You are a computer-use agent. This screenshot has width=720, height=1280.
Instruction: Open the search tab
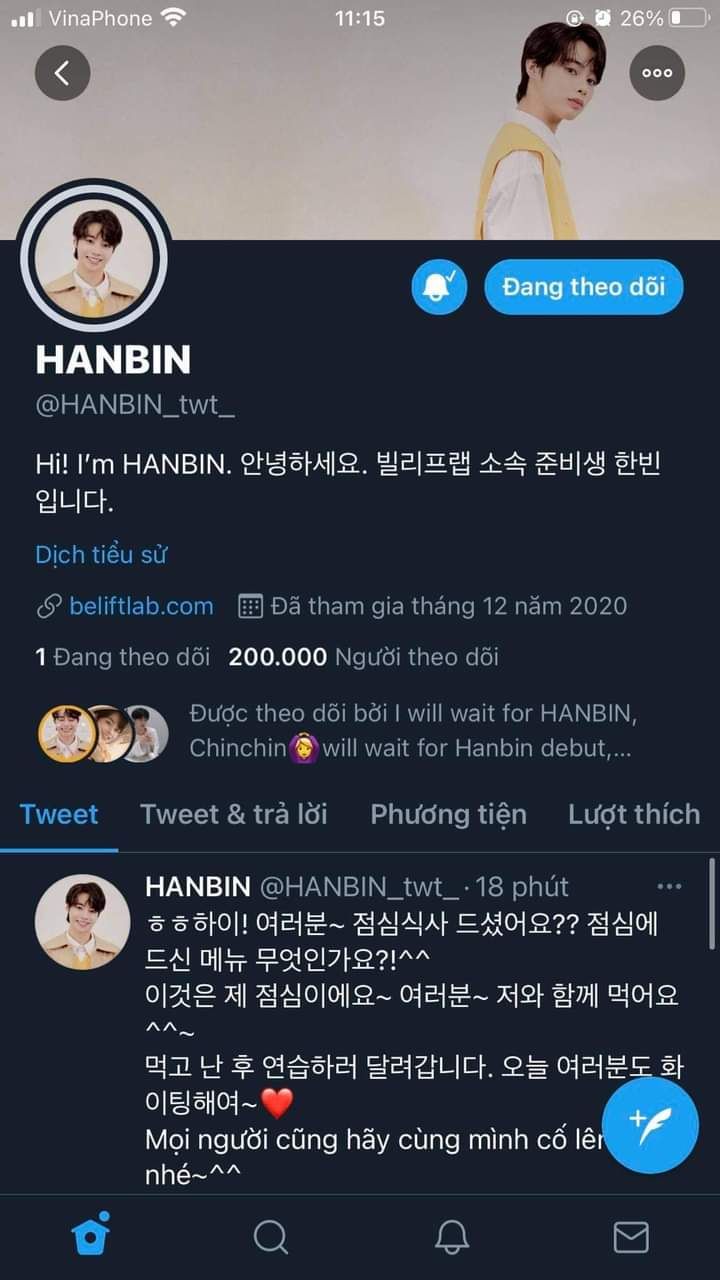click(x=271, y=1237)
